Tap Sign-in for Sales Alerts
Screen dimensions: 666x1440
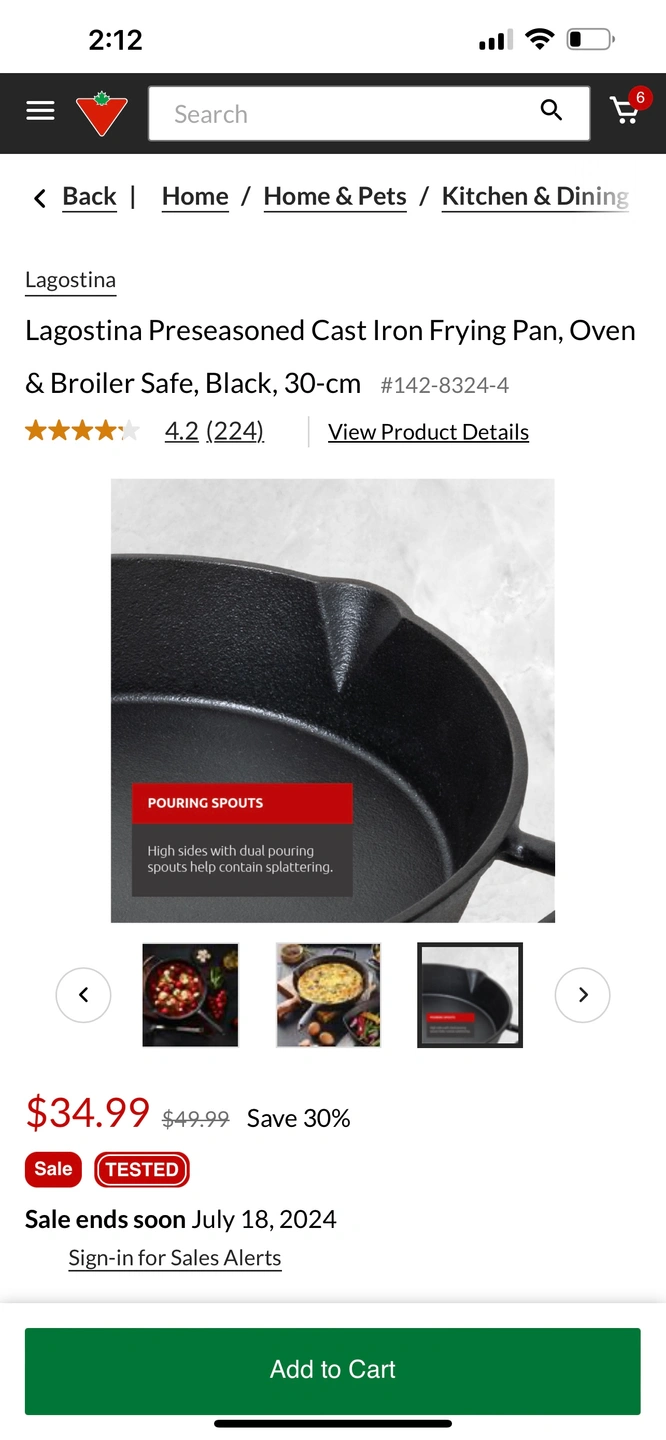[175, 1258]
